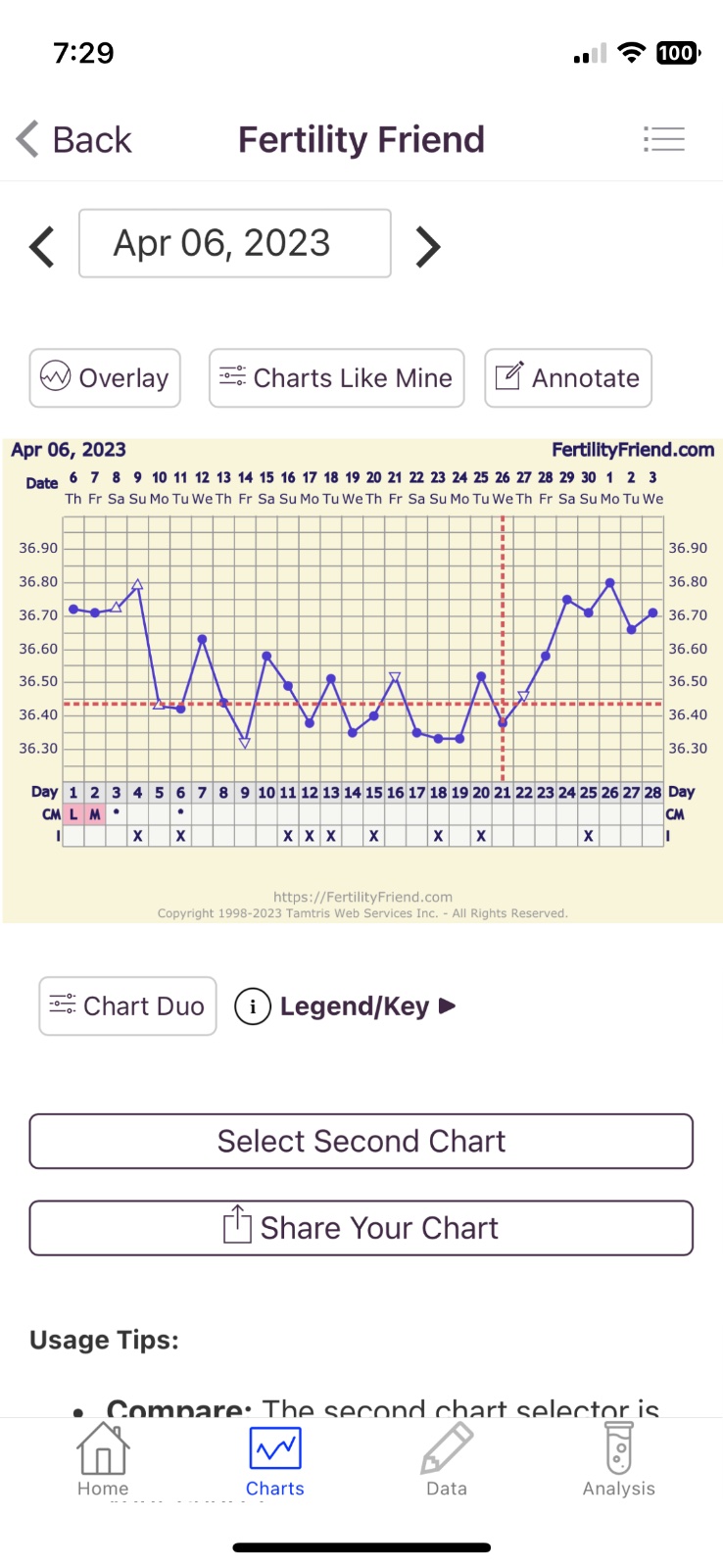Go to the next chart date
723x1568 pixels.
point(428,246)
